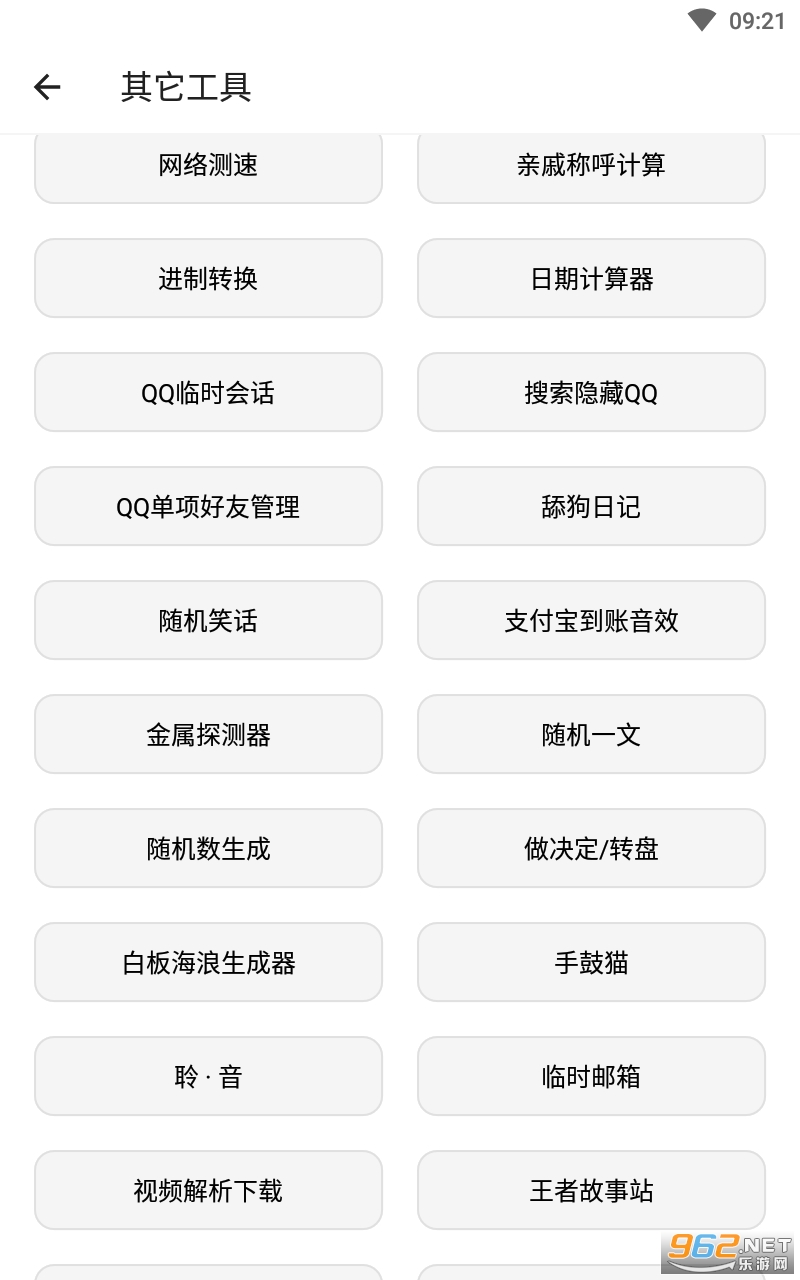This screenshot has width=800, height=1280.
Task: Start a QQ临时会话
Action: (x=208, y=392)
